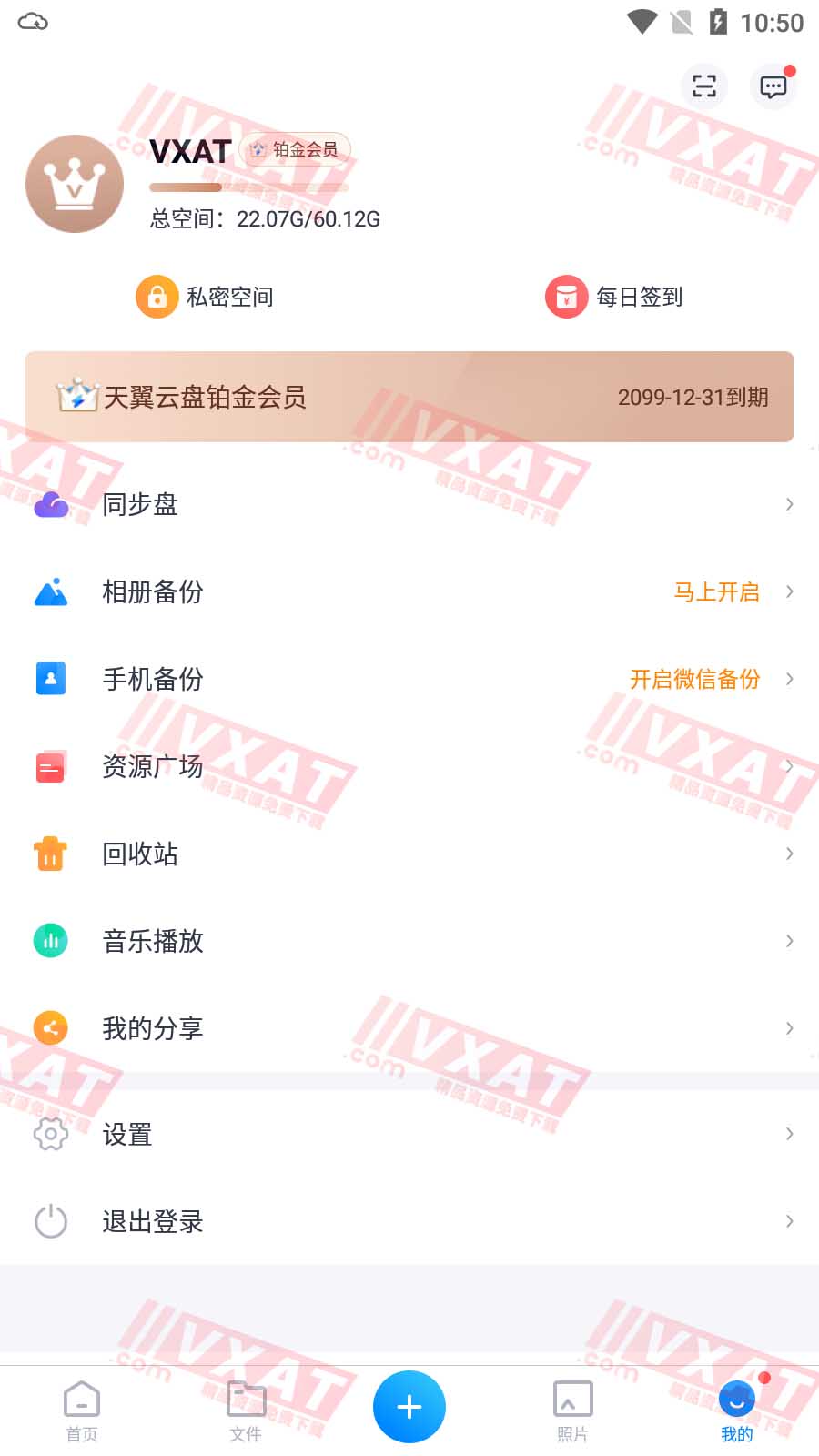This screenshot has height=1456, width=819.
Task: Expand the 手机备份 row chevron
Action: point(786,679)
